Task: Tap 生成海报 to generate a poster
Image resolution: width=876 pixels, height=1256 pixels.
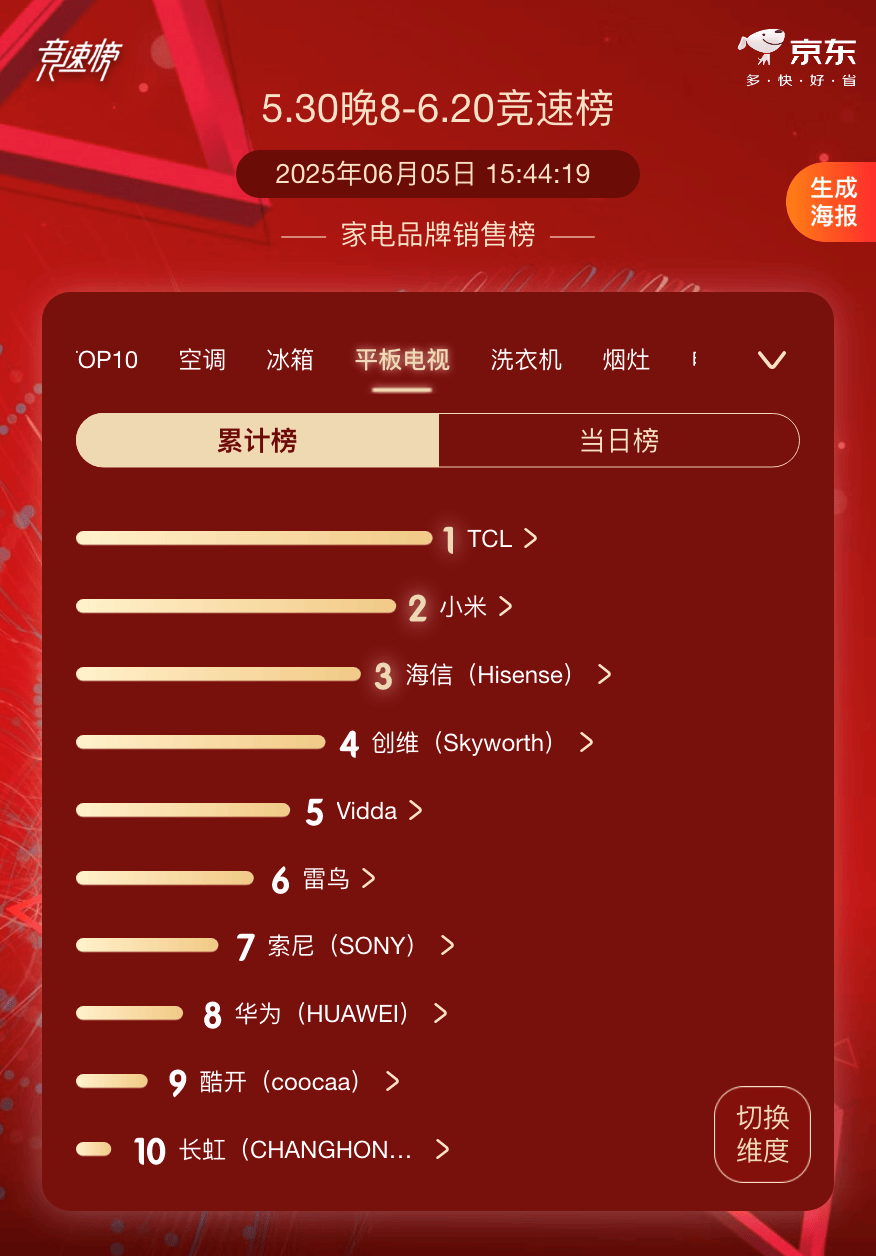Action: click(x=833, y=202)
